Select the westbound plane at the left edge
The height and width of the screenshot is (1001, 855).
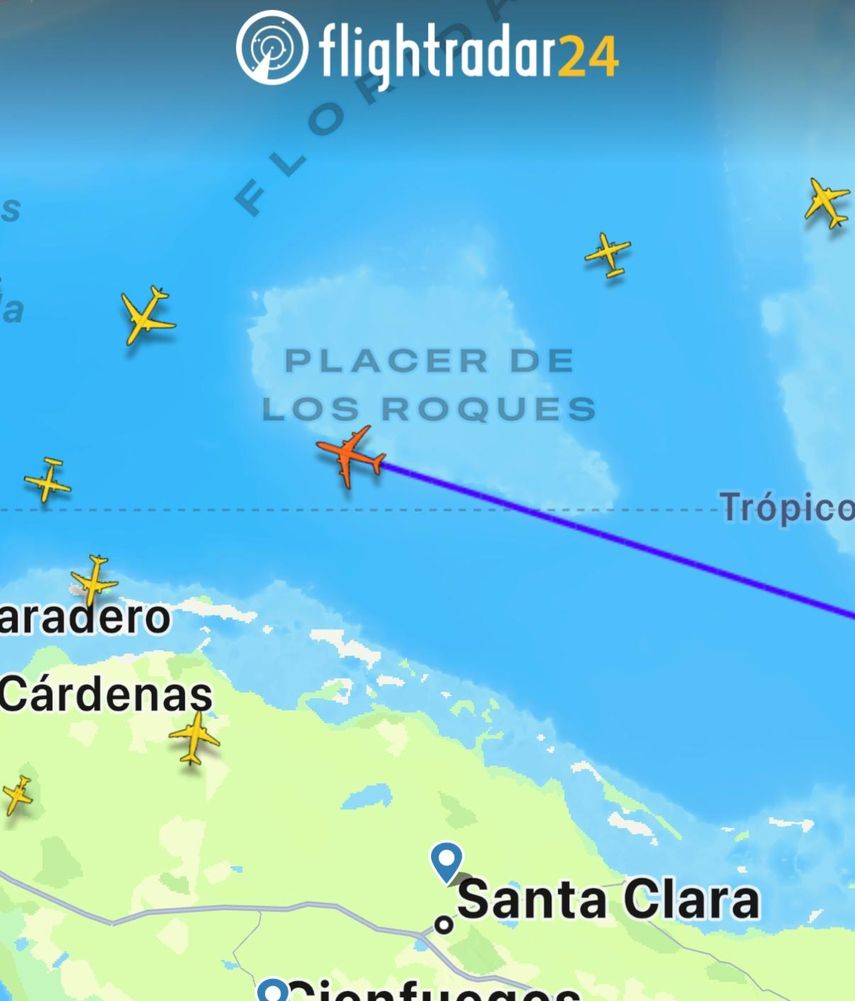(x=45, y=483)
